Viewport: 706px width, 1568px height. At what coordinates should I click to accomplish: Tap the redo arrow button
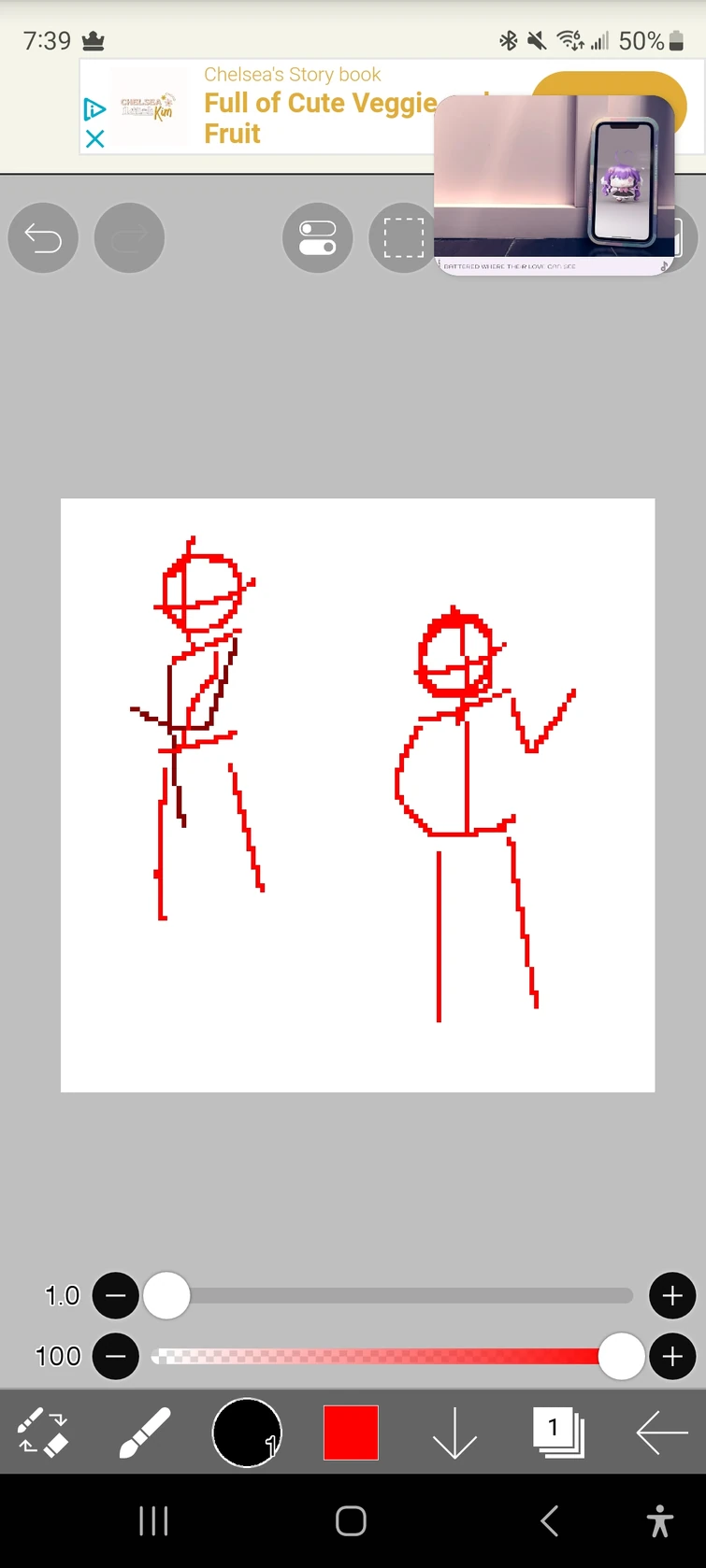coord(130,238)
